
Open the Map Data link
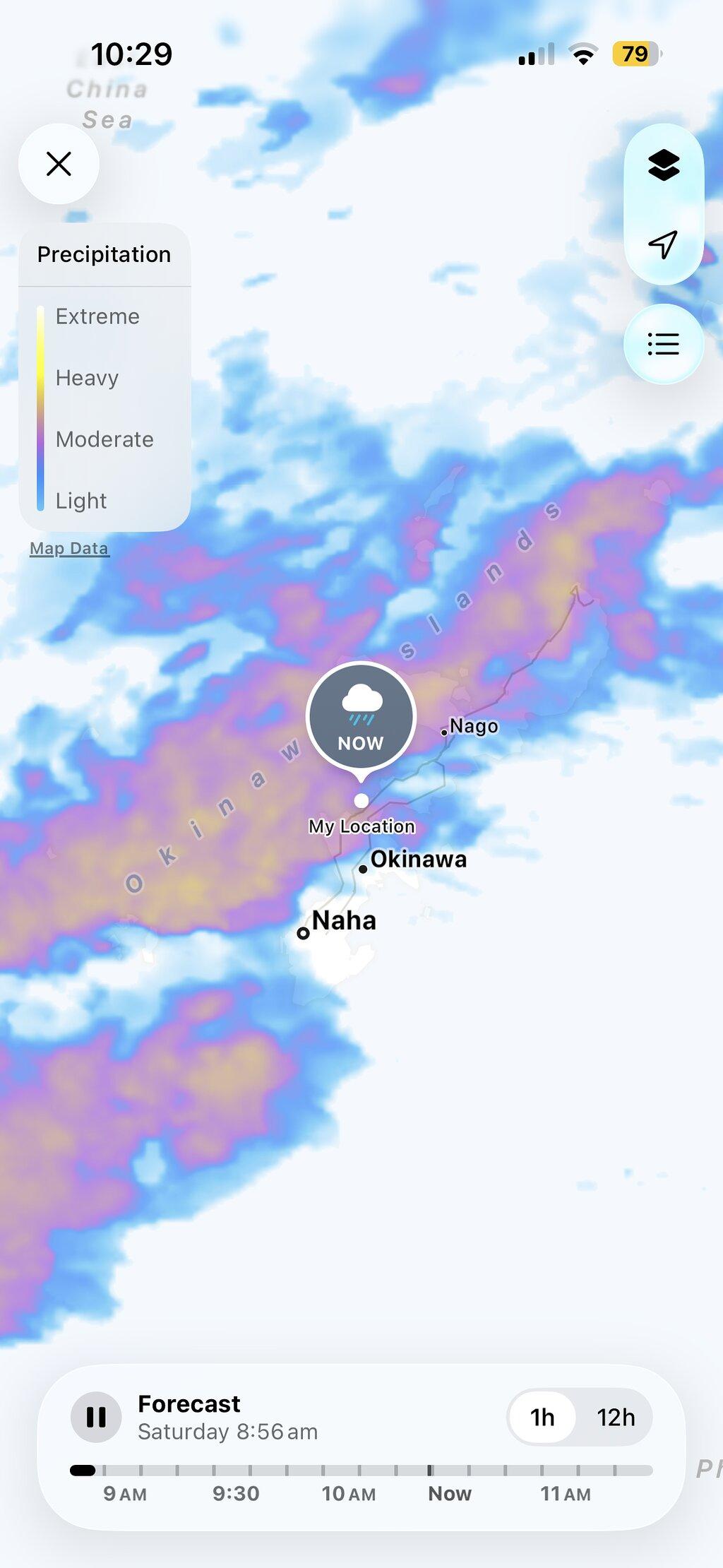coord(69,548)
